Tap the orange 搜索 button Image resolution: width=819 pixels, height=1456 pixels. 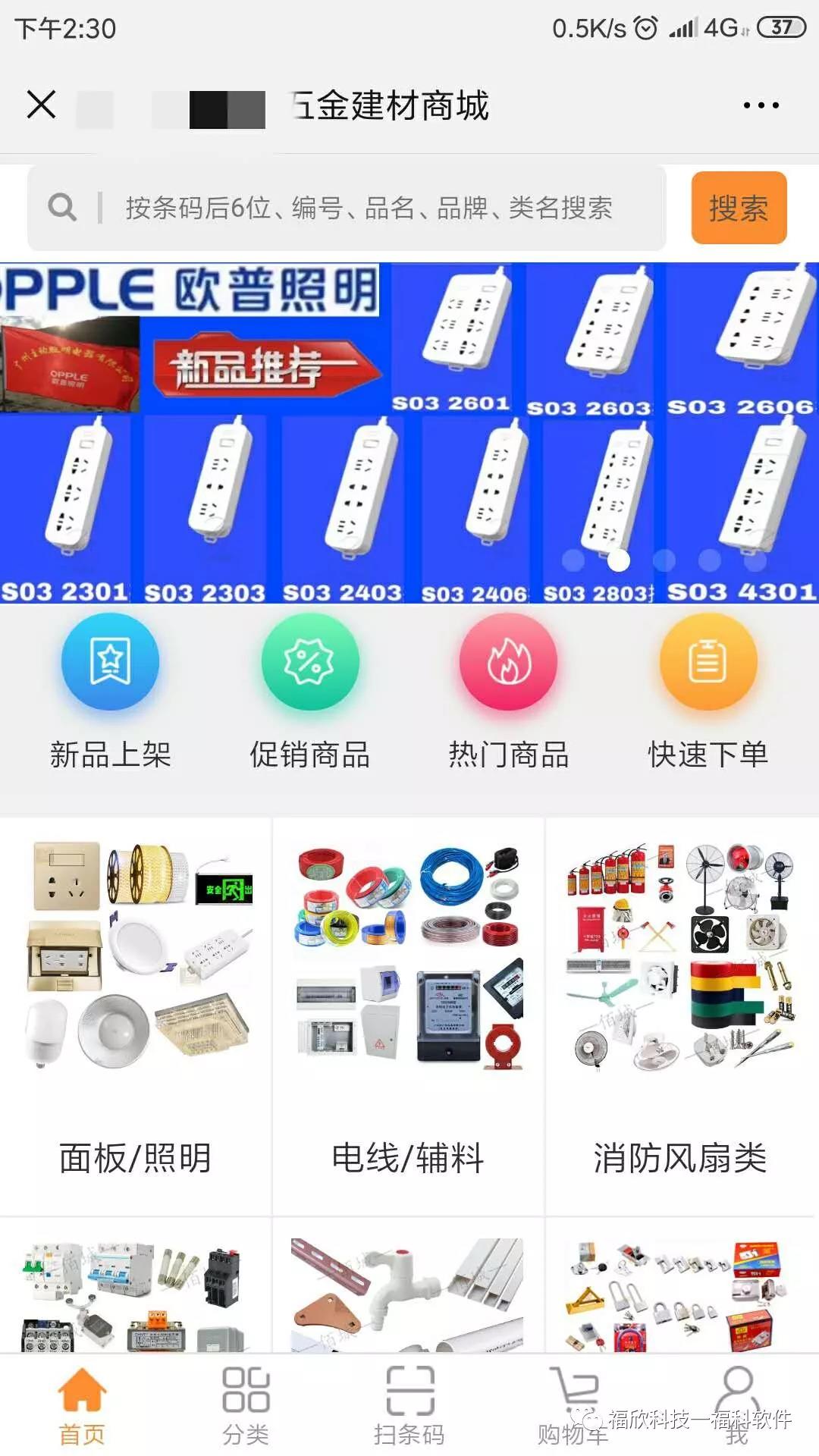(738, 208)
